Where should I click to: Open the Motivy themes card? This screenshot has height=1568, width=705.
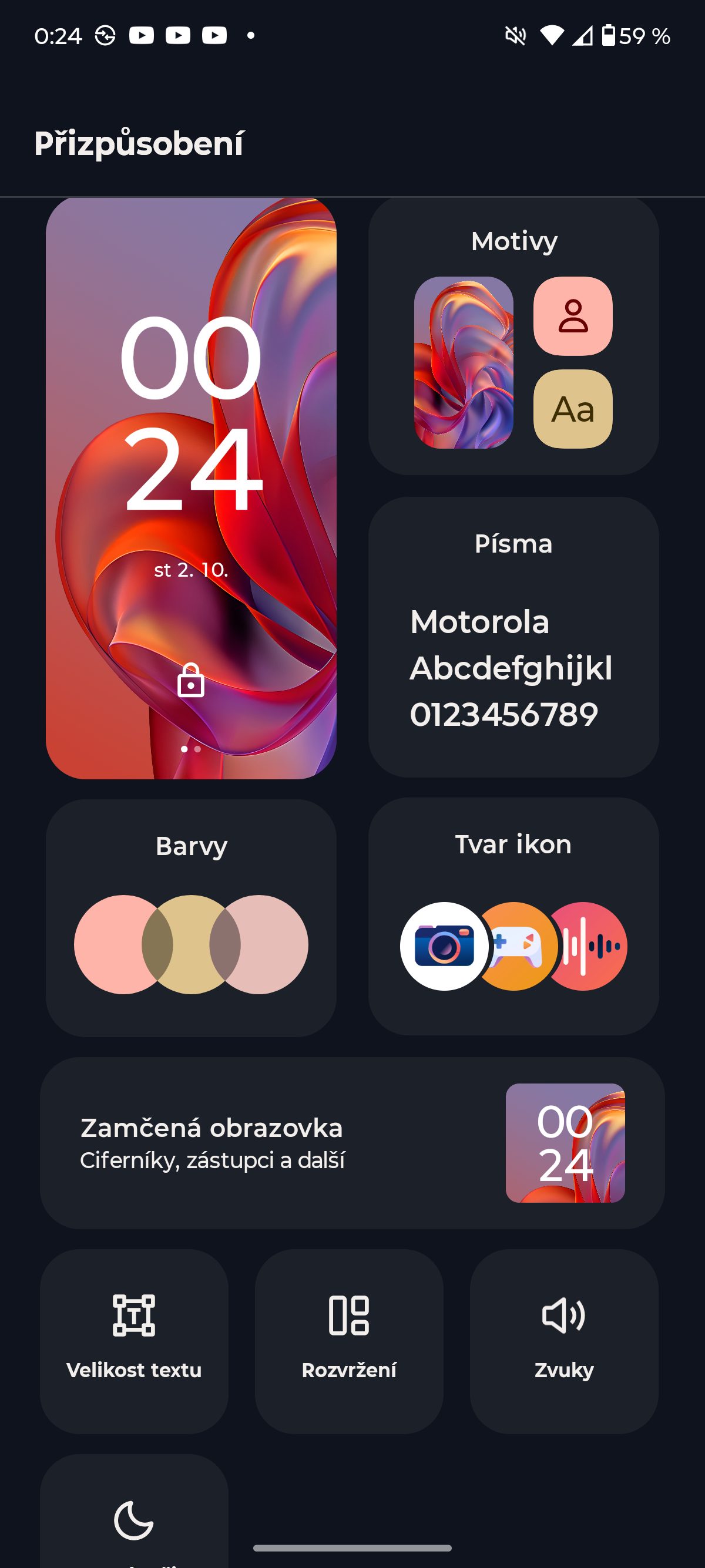pos(513,335)
